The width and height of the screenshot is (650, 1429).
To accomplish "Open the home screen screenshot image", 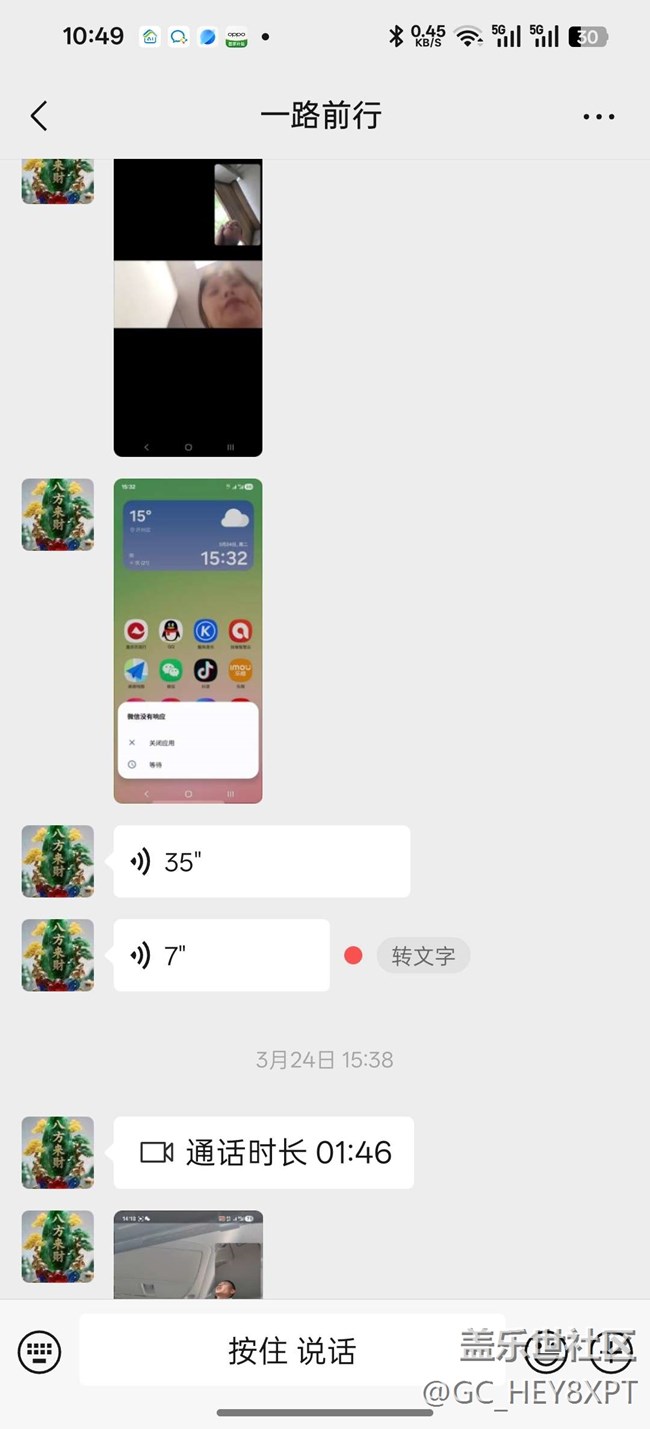I will click(188, 640).
